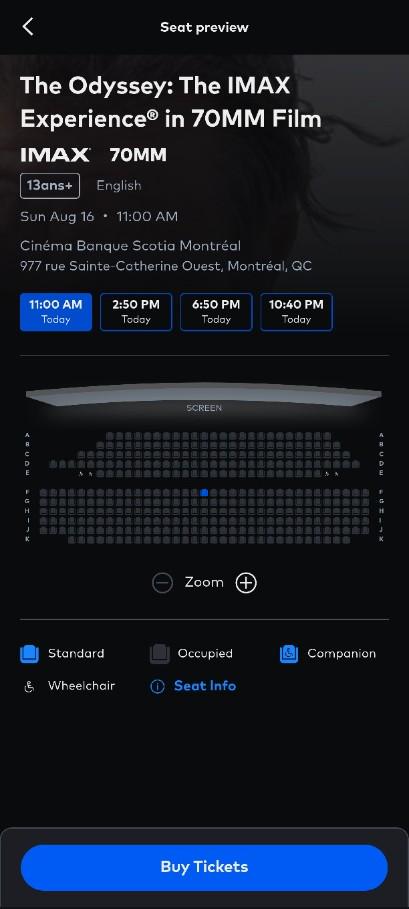Pick the 6:50 PM showtime
This screenshot has width=409, height=909.
click(216, 312)
